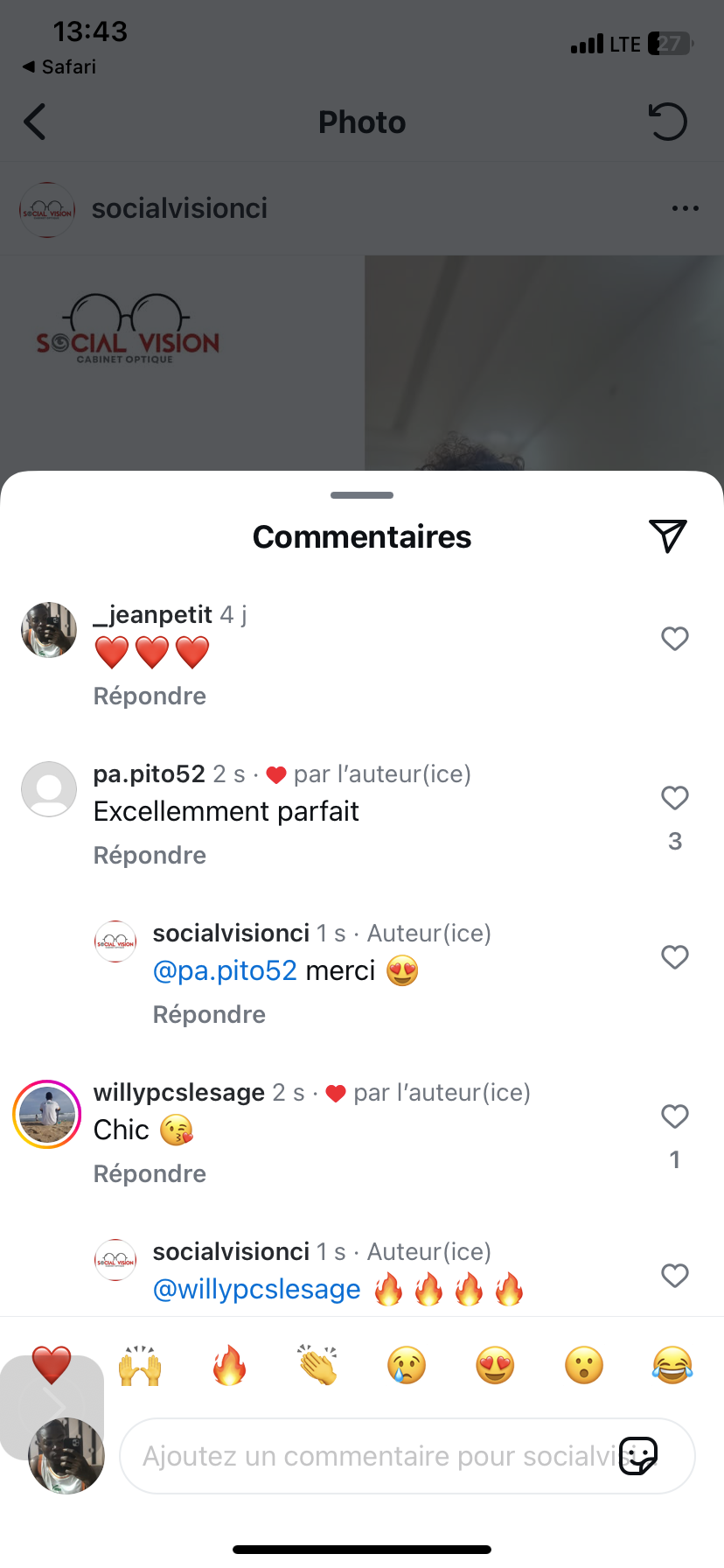Insert the clapping hands emoji
The height and width of the screenshot is (1568, 724).
point(318,1365)
